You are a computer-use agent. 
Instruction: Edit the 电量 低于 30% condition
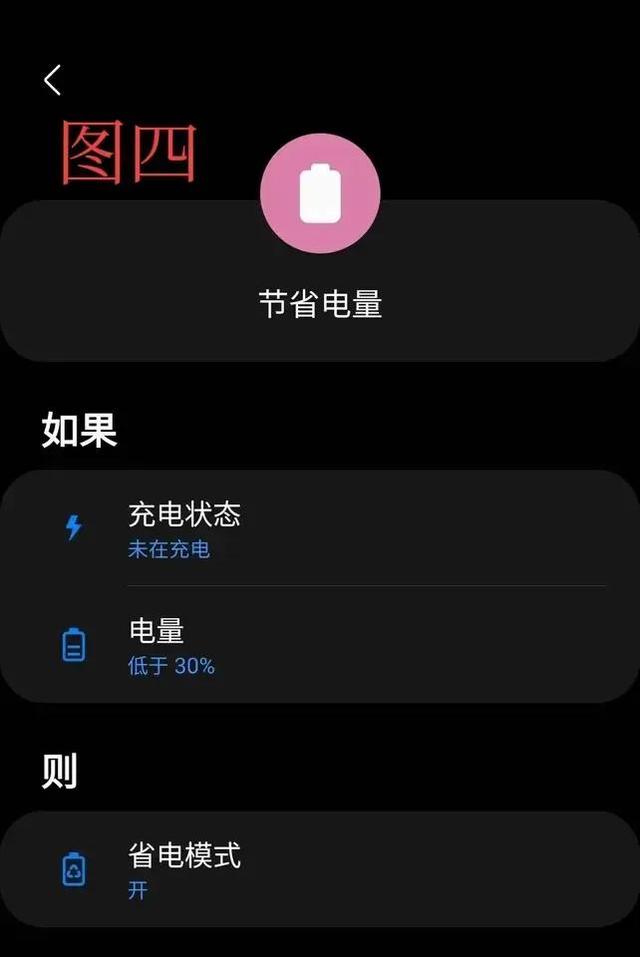click(x=320, y=645)
